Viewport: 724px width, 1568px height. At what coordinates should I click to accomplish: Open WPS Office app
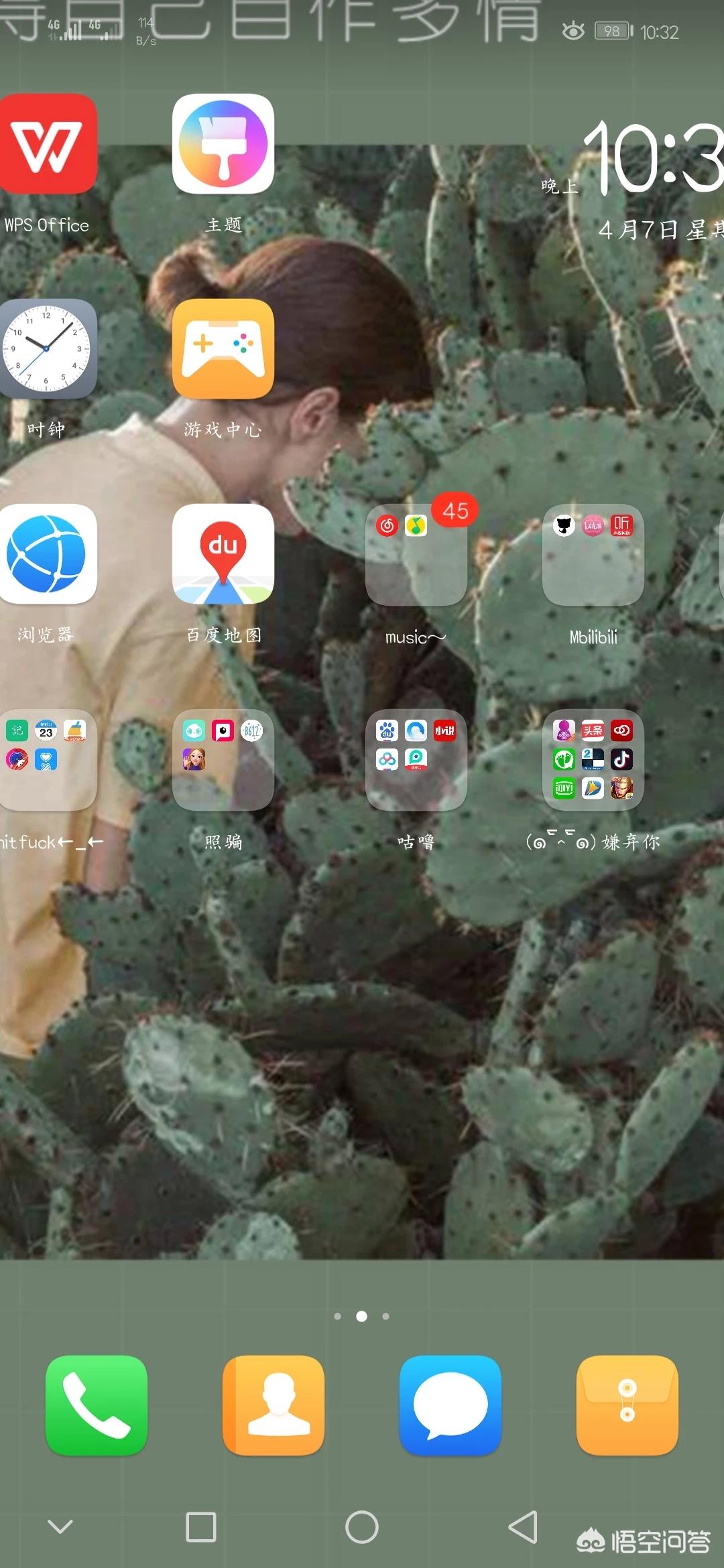tap(47, 144)
